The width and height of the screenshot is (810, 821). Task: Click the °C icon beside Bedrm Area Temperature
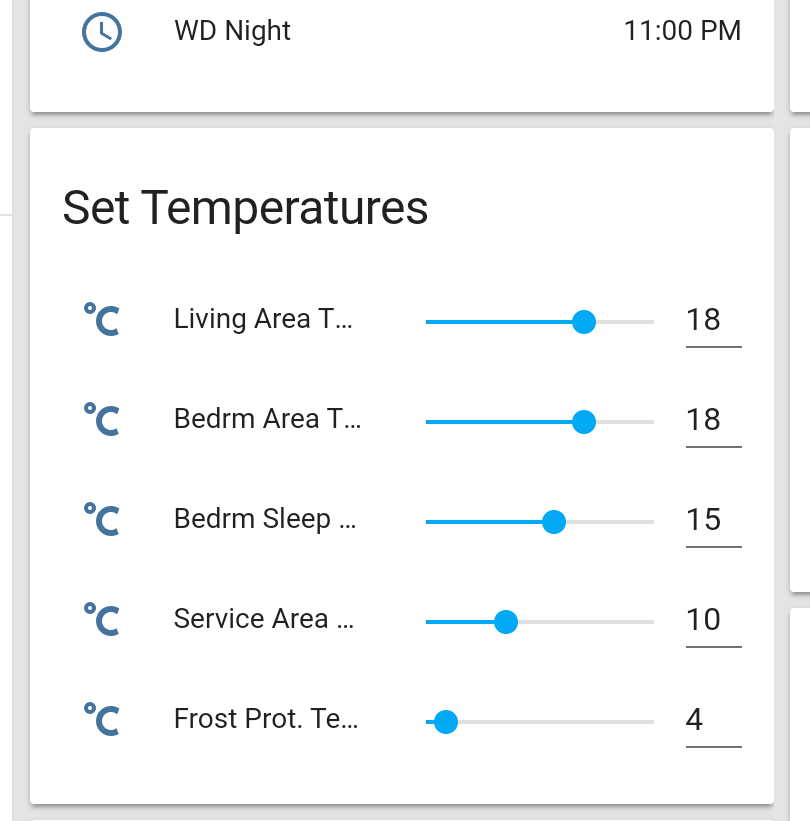[x=101, y=420]
